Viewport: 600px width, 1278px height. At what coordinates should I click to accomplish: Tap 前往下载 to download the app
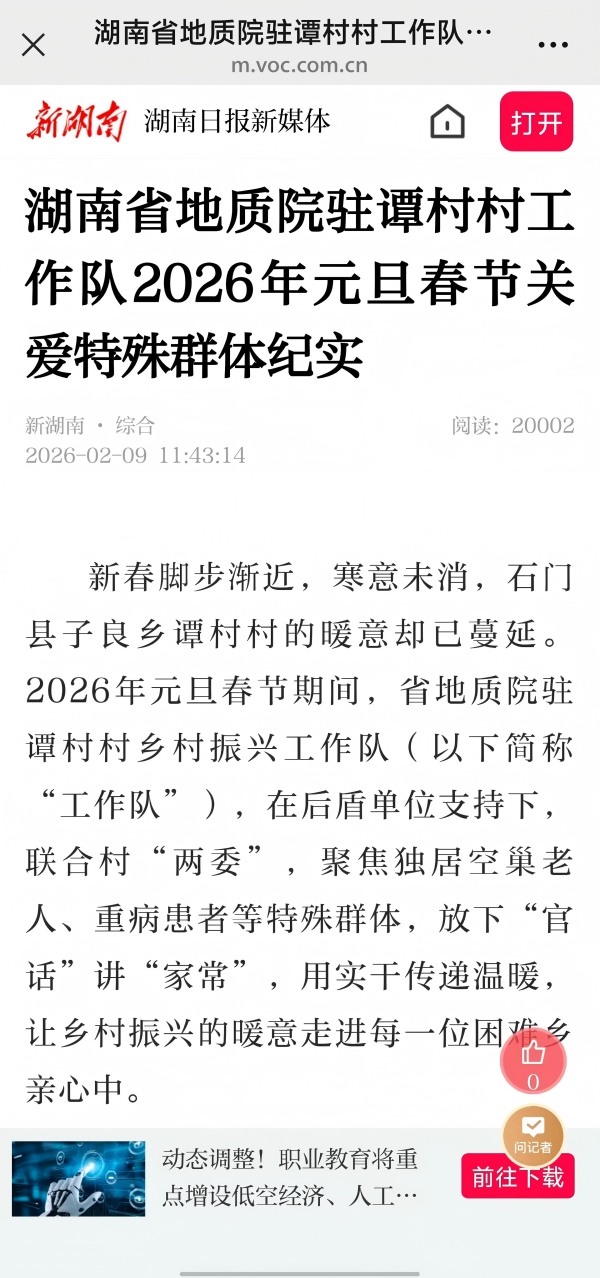[518, 1177]
